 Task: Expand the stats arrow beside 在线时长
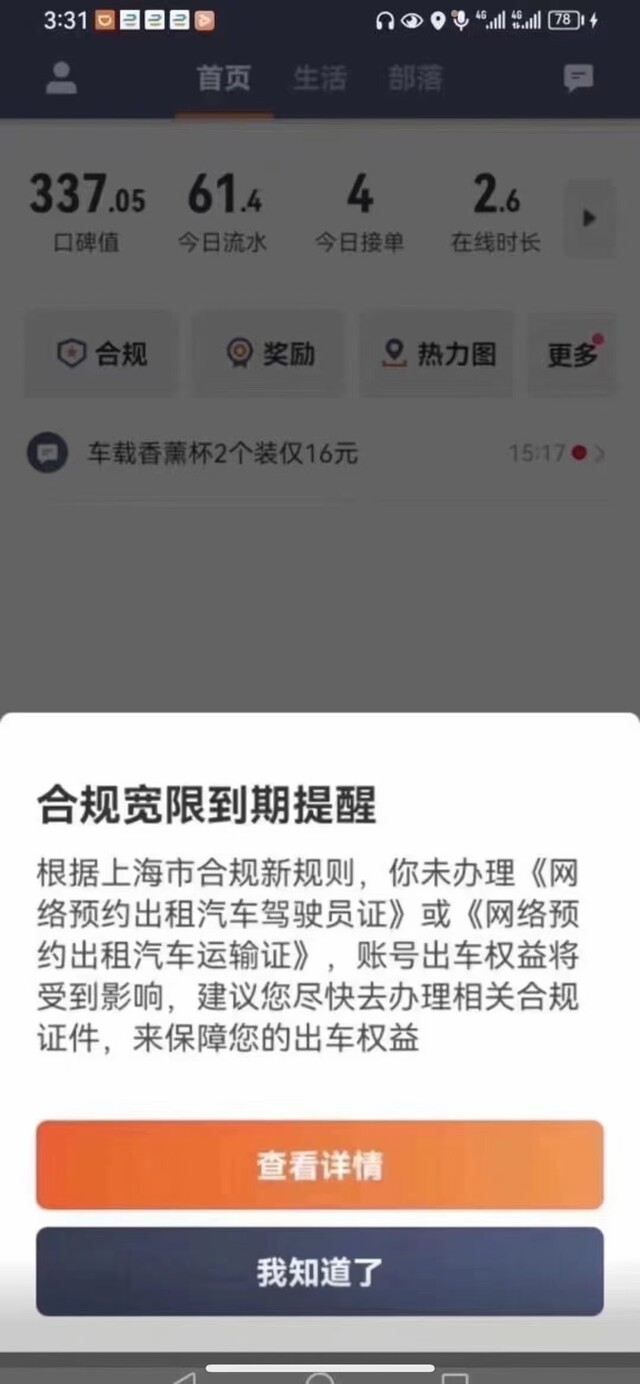[589, 217]
